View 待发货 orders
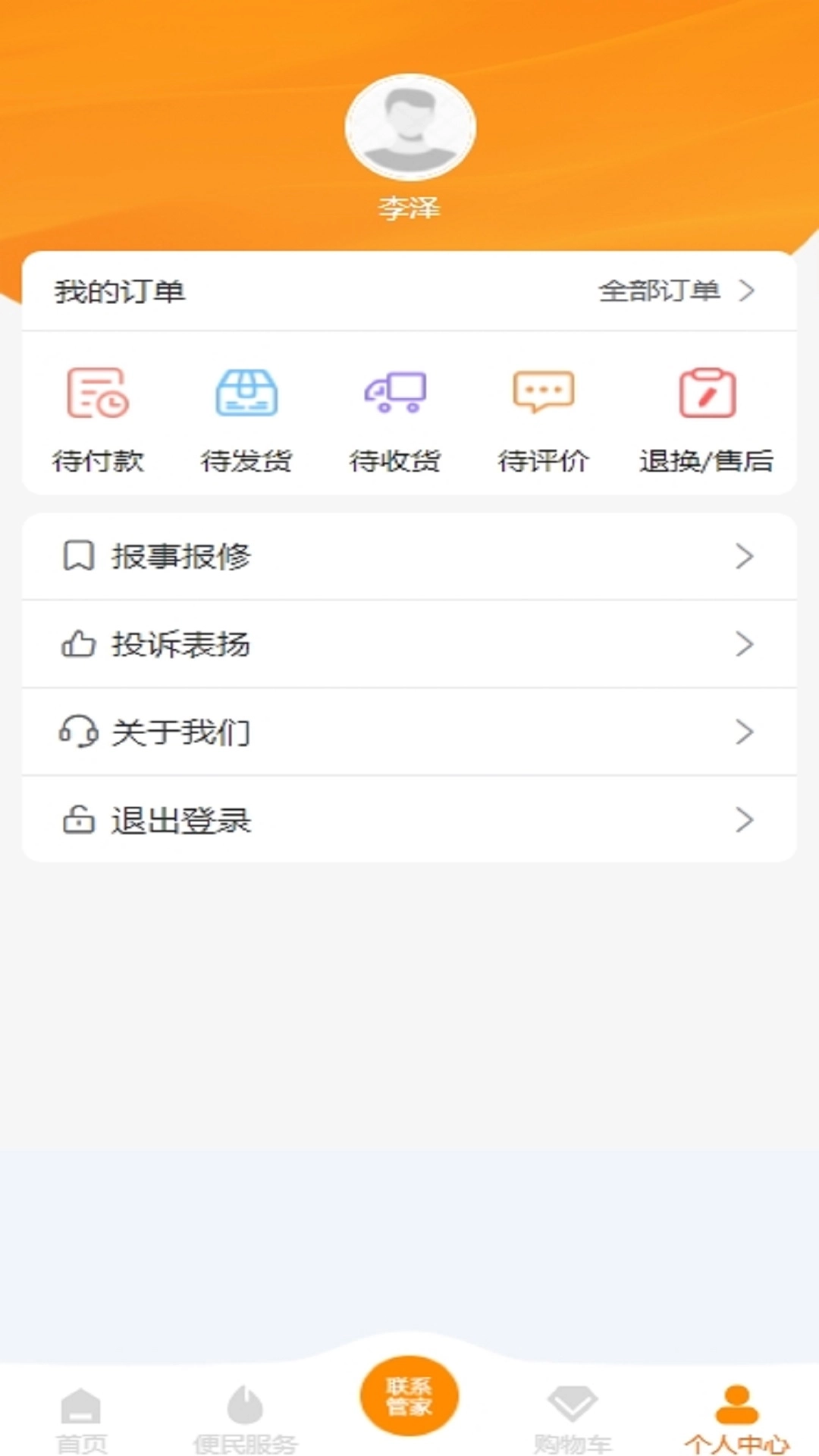Screen dimensions: 819x1456 tap(246, 417)
